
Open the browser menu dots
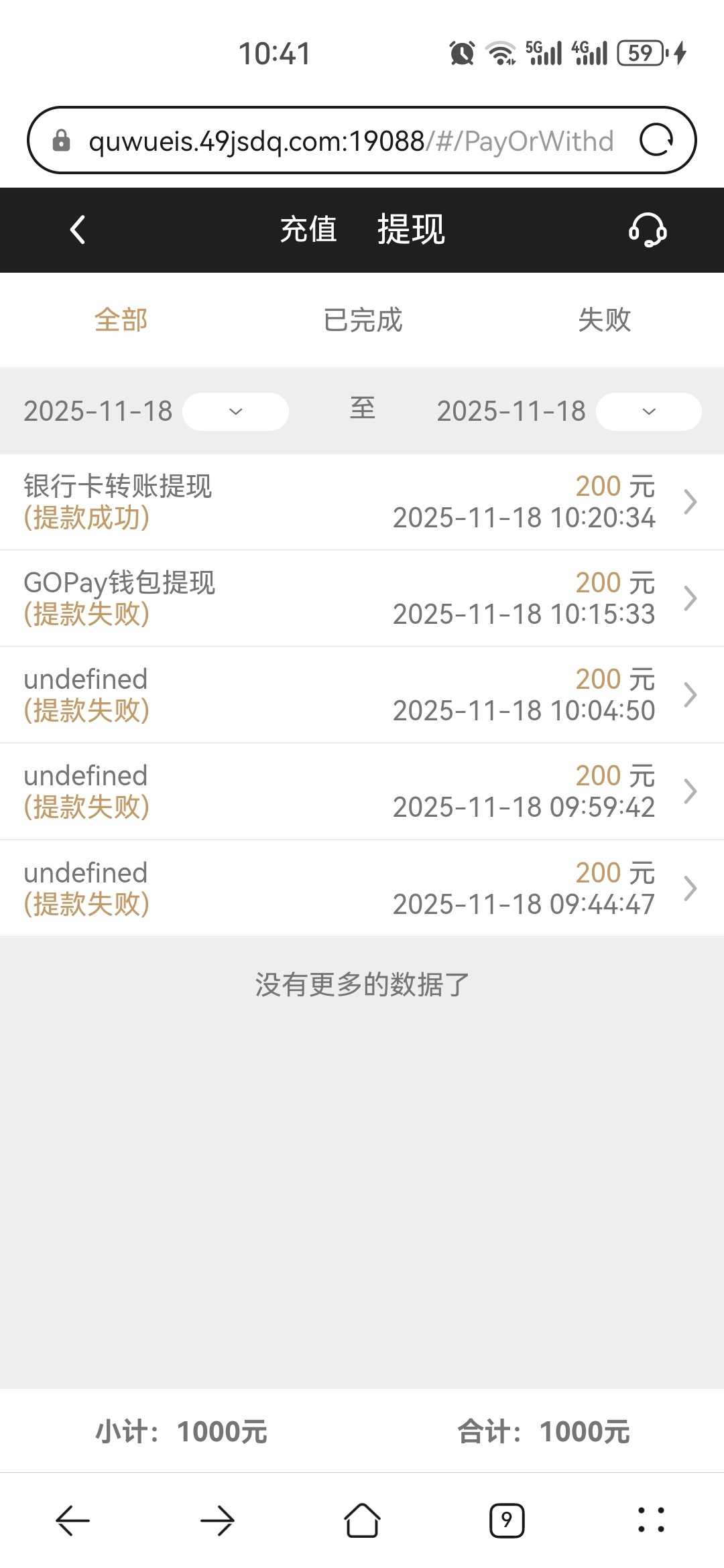[x=651, y=1520]
